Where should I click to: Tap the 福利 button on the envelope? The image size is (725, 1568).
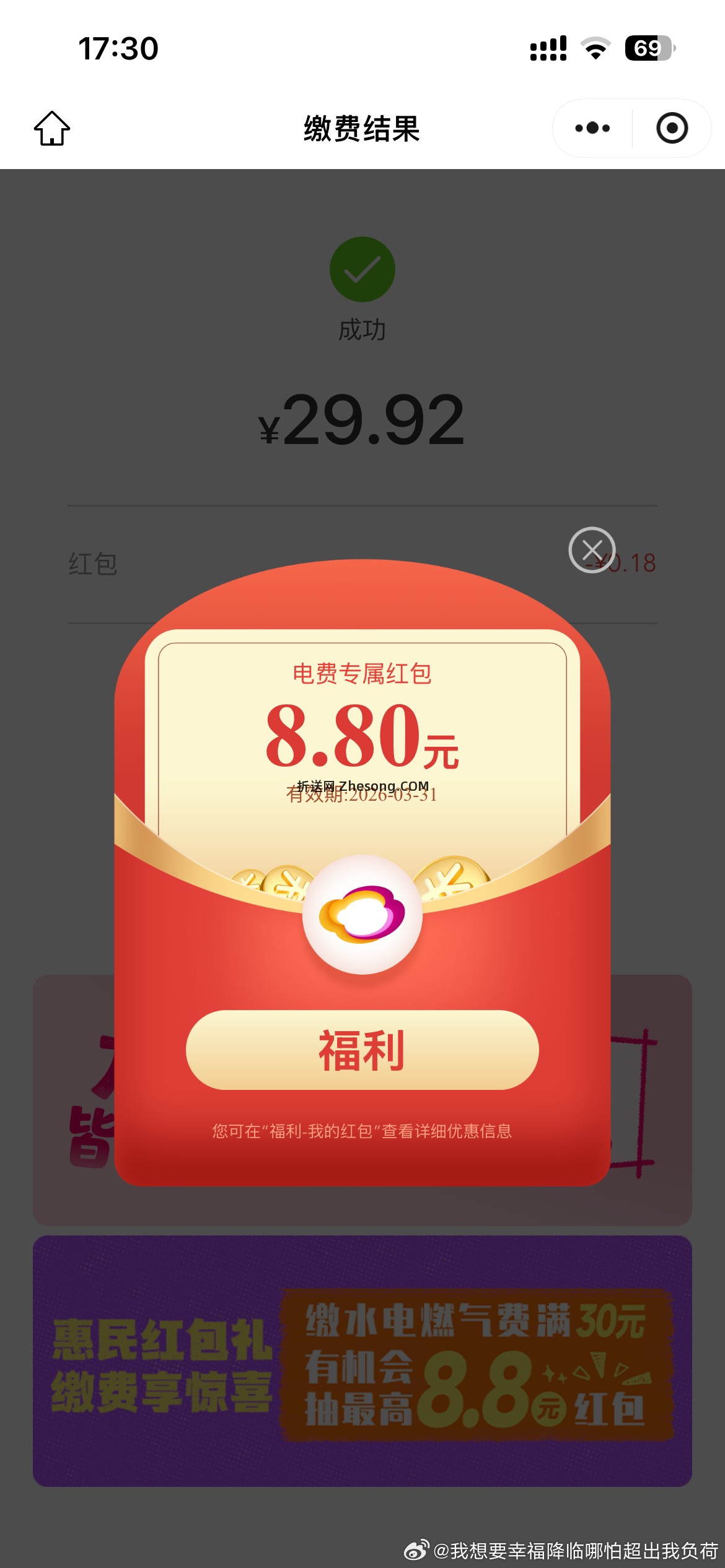361,1049
